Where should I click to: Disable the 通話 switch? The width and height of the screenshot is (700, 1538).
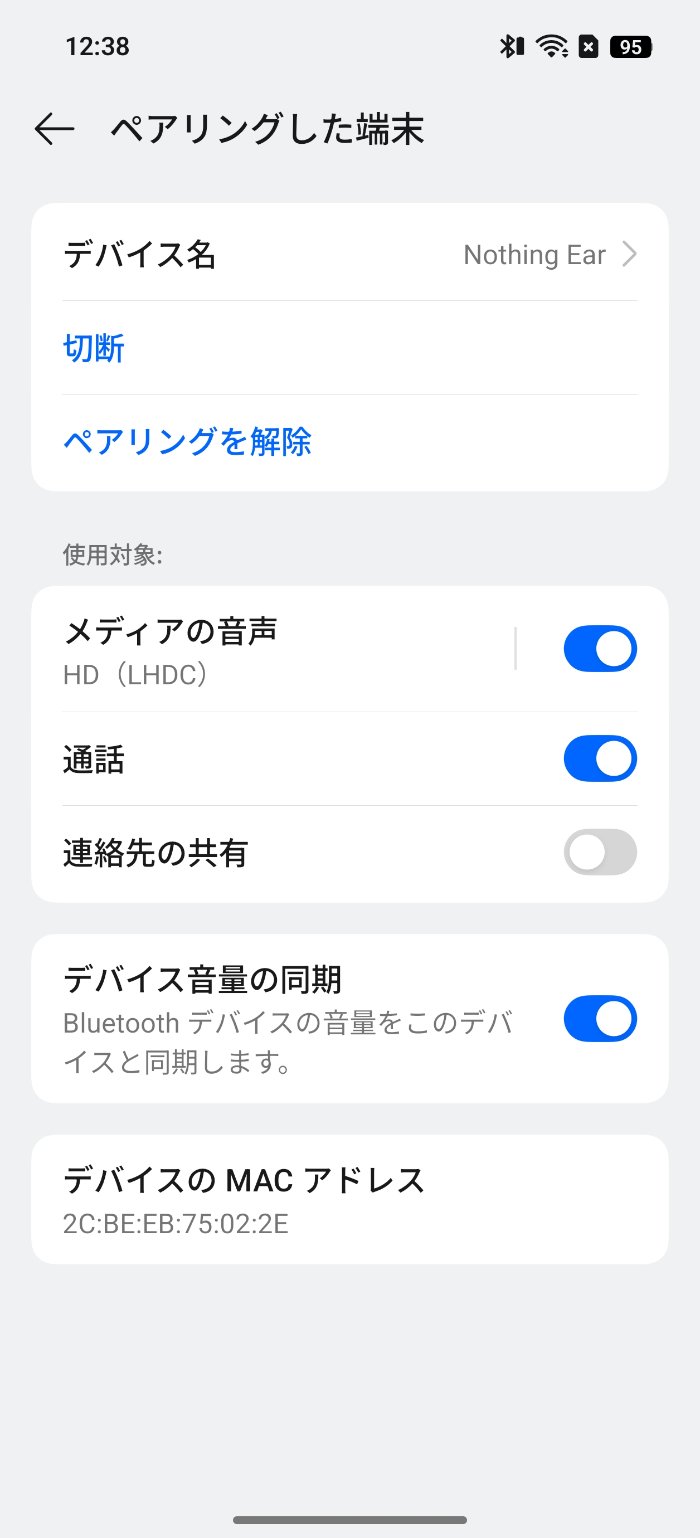tap(600, 758)
